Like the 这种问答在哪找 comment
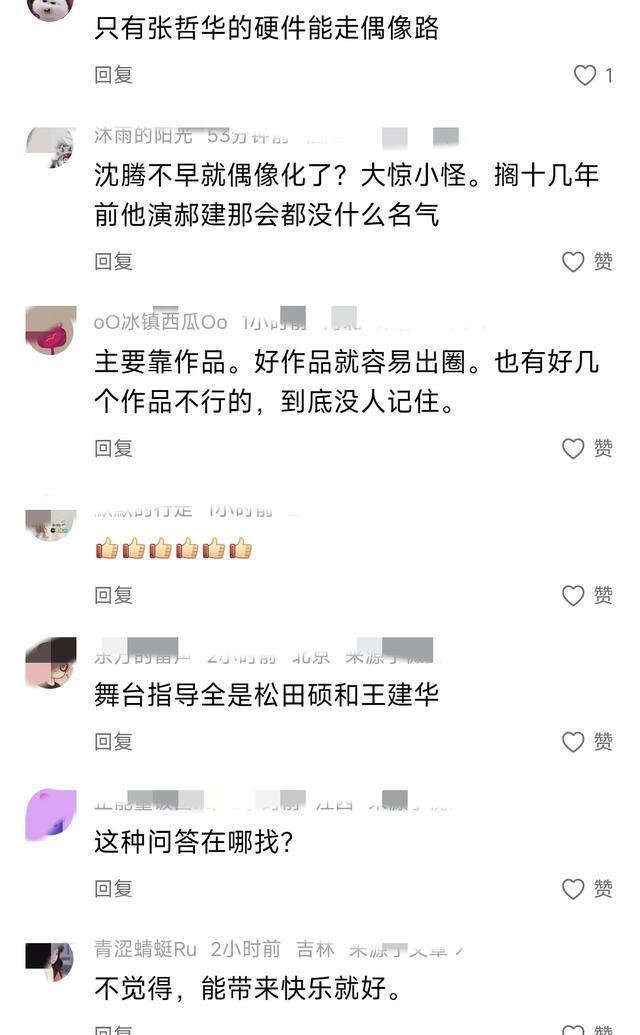This screenshot has width=640, height=1035. click(x=573, y=888)
